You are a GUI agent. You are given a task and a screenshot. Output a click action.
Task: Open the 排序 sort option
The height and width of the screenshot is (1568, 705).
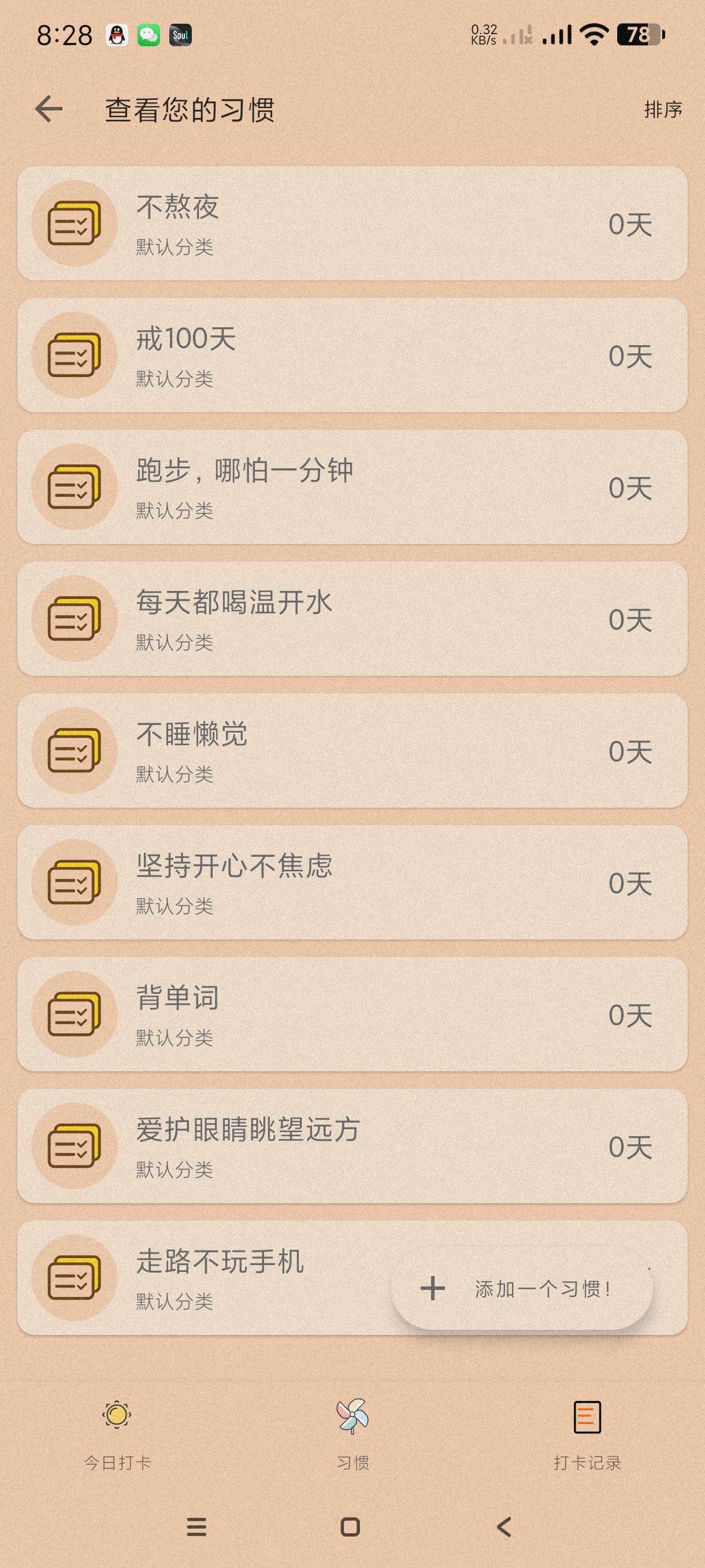point(662,110)
